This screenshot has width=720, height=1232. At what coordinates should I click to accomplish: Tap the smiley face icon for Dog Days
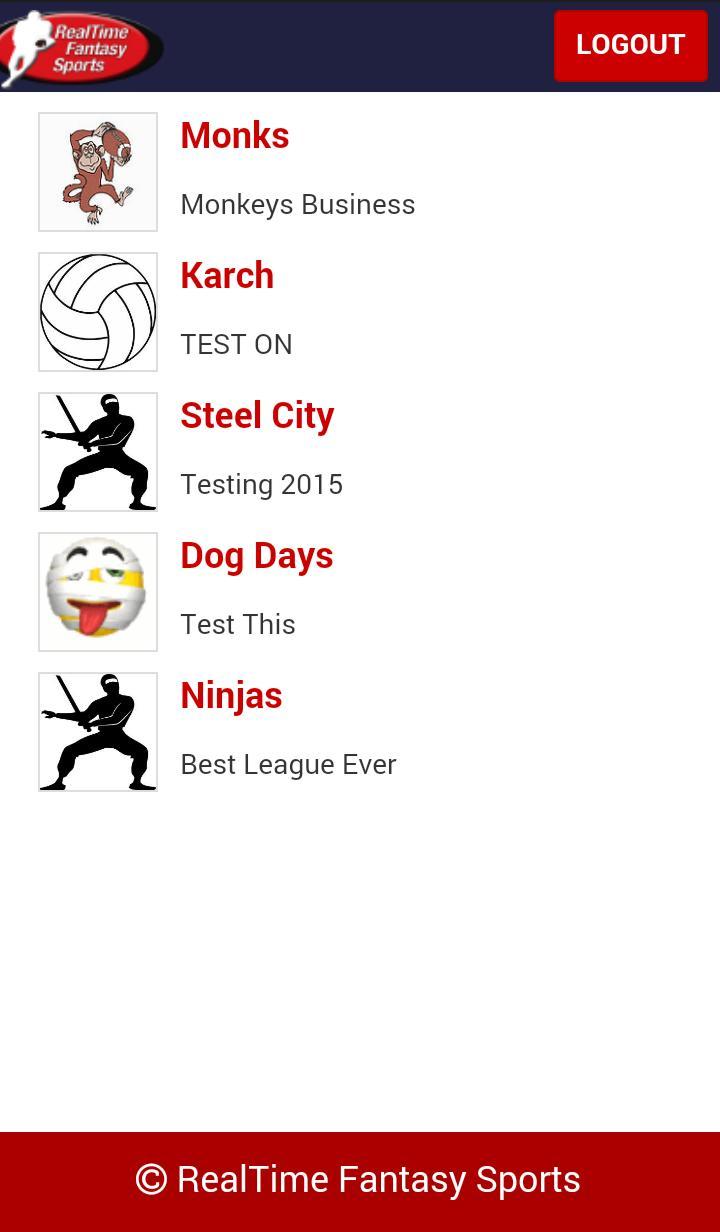tap(97, 591)
